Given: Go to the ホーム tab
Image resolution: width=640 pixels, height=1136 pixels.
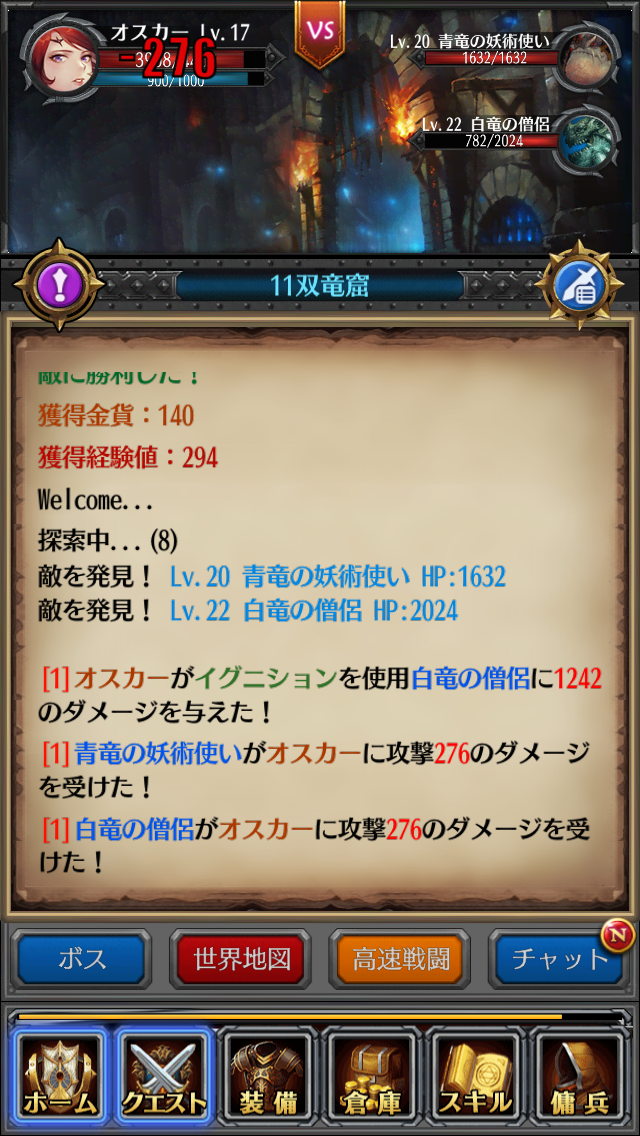Looking at the screenshot, I should (x=58, y=1074).
